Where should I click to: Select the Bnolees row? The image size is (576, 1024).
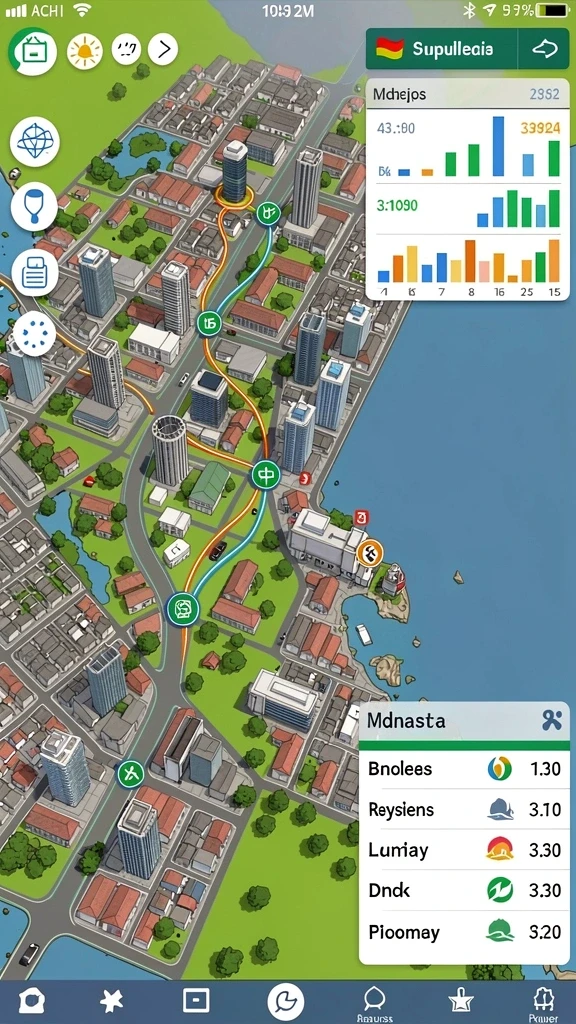(464, 769)
